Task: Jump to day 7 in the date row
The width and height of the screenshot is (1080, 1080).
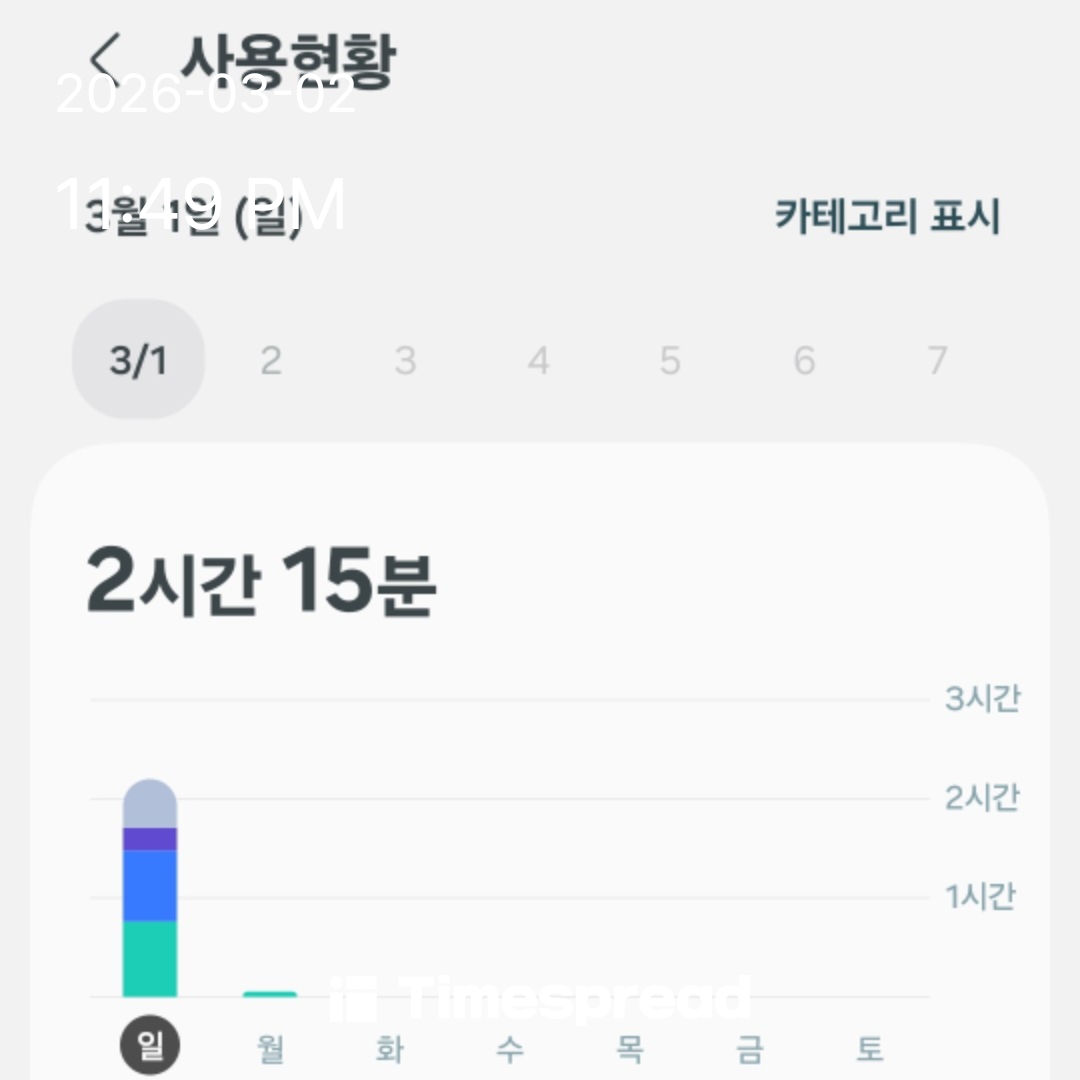Action: click(937, 360)
